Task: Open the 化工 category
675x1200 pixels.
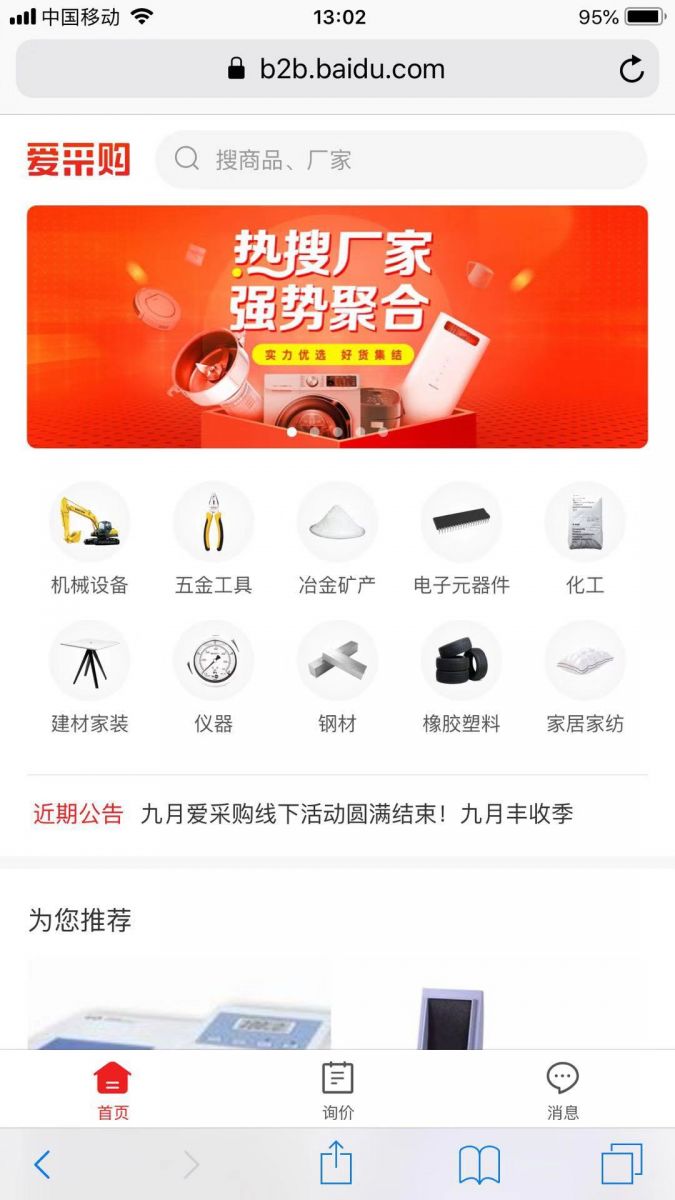Action: pos(585,538)
